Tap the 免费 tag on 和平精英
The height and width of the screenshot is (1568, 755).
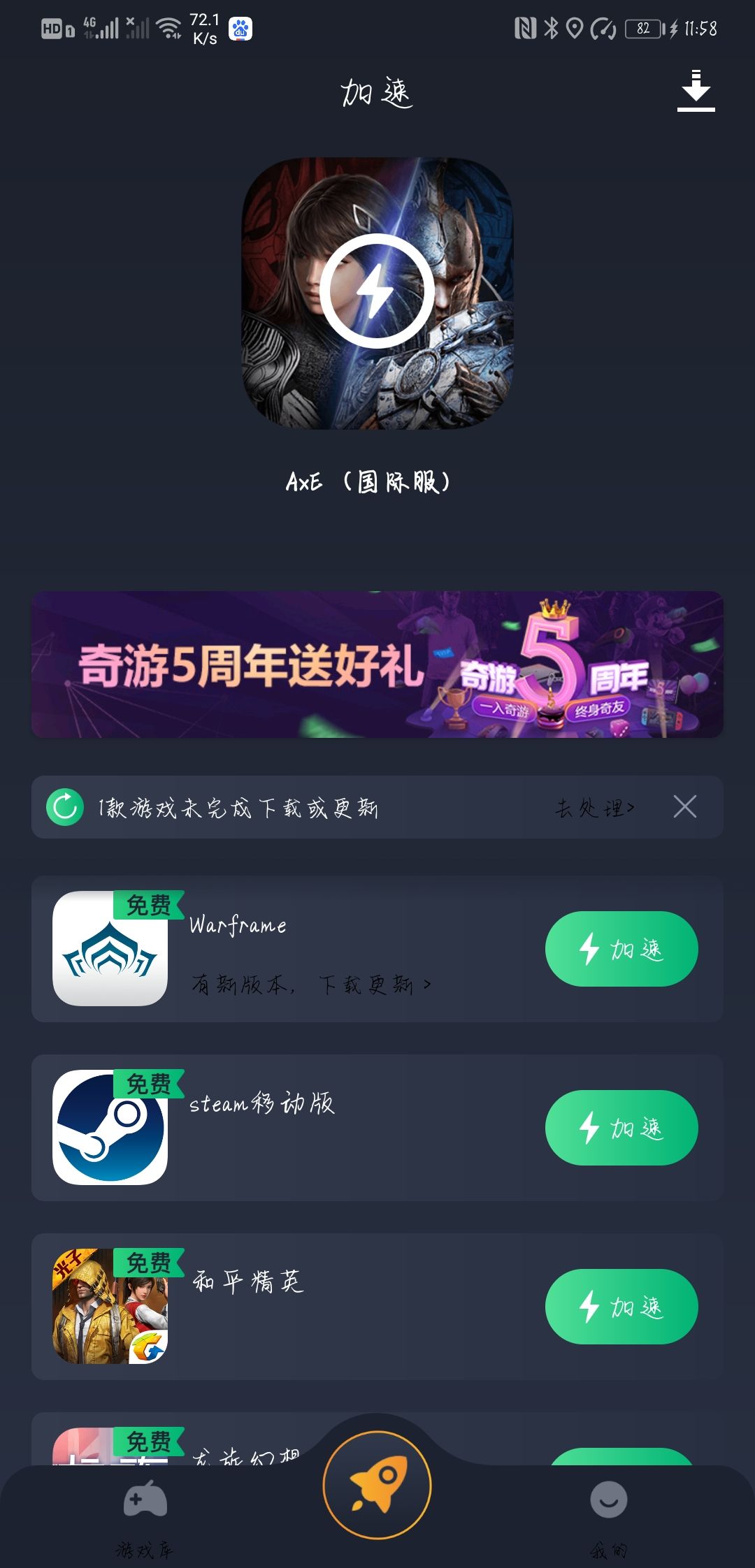point(147,1263)
